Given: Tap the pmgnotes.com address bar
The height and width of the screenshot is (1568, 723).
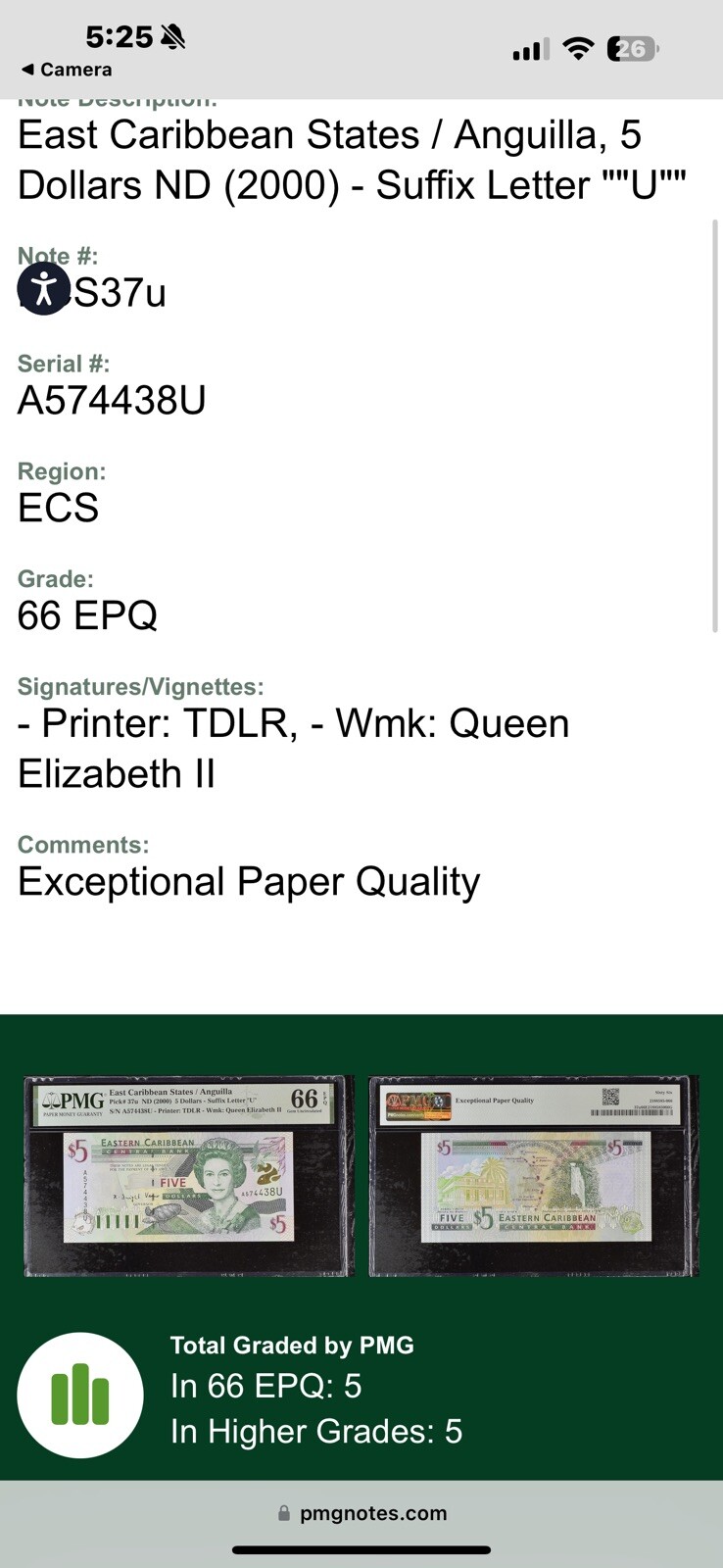Looking at the screenshot, I should tap(361, 1513).
